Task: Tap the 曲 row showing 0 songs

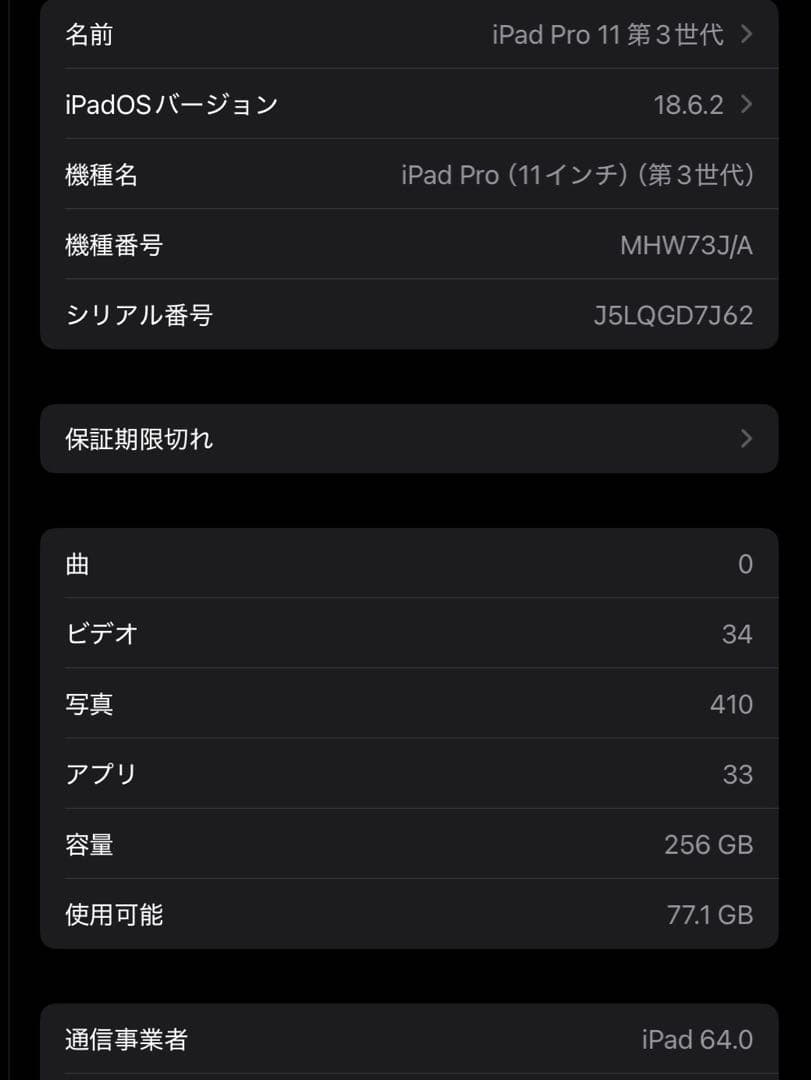Action: [400, 563]
